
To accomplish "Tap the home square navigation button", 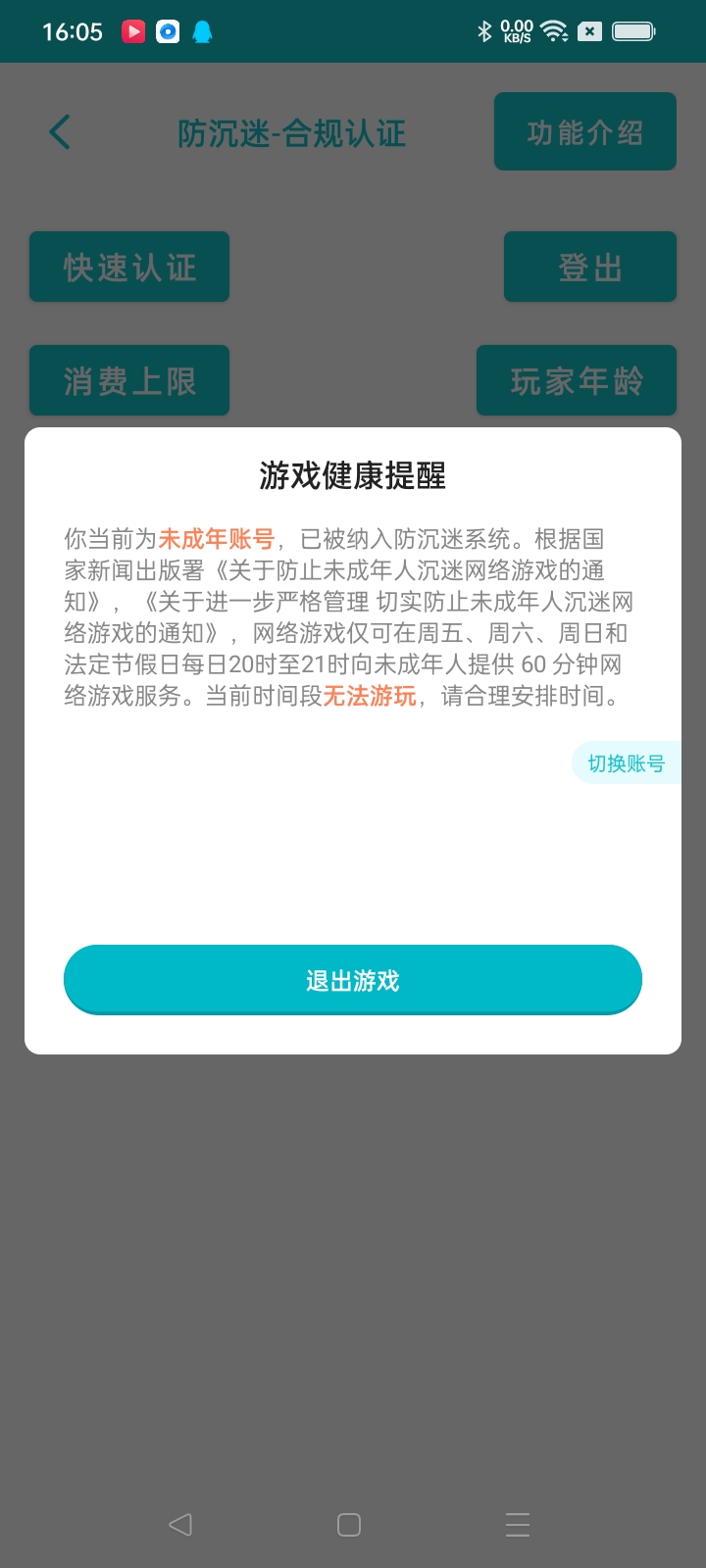I will tap(348, 1524).
